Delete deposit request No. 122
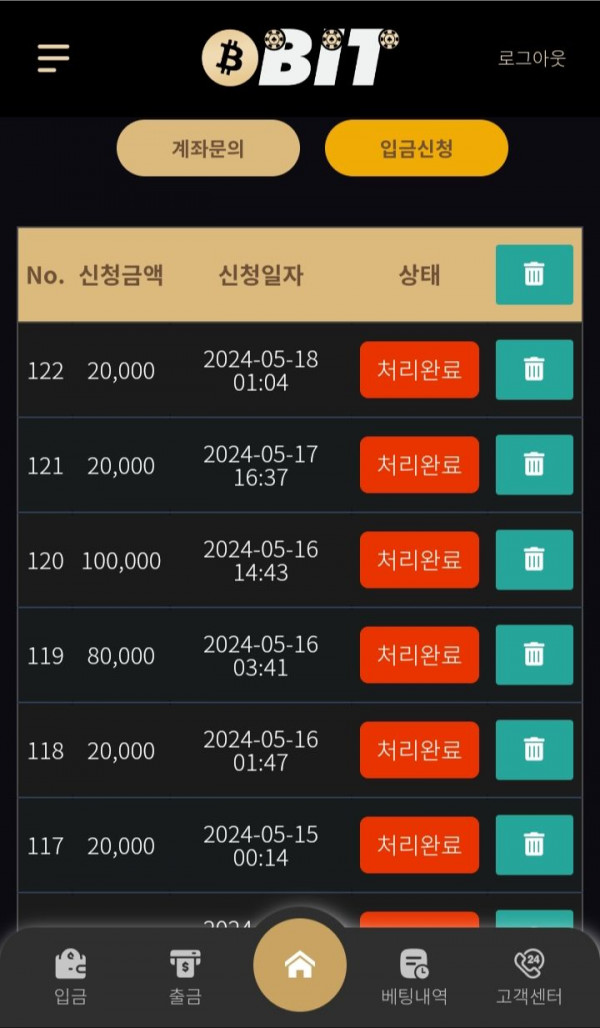600x1028 pixels. point(534,370)
